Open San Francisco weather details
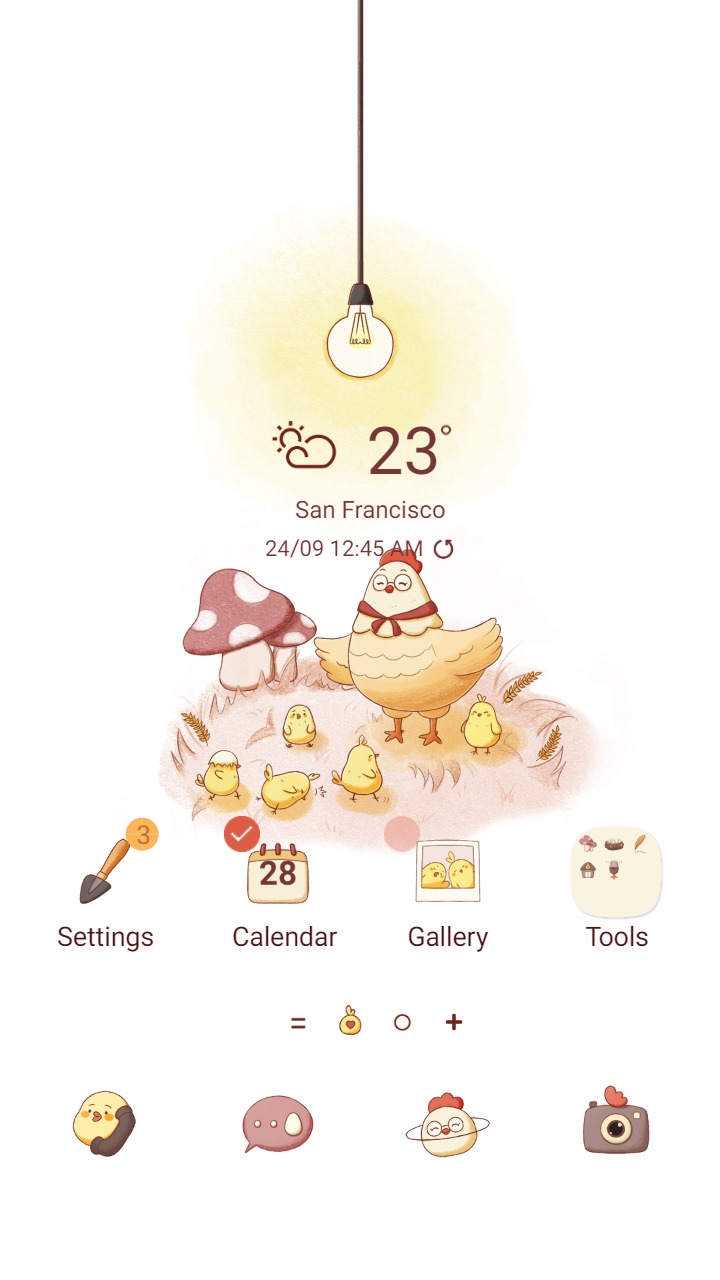This screenshot has height=1280, width=720. [x=369, y=510]
